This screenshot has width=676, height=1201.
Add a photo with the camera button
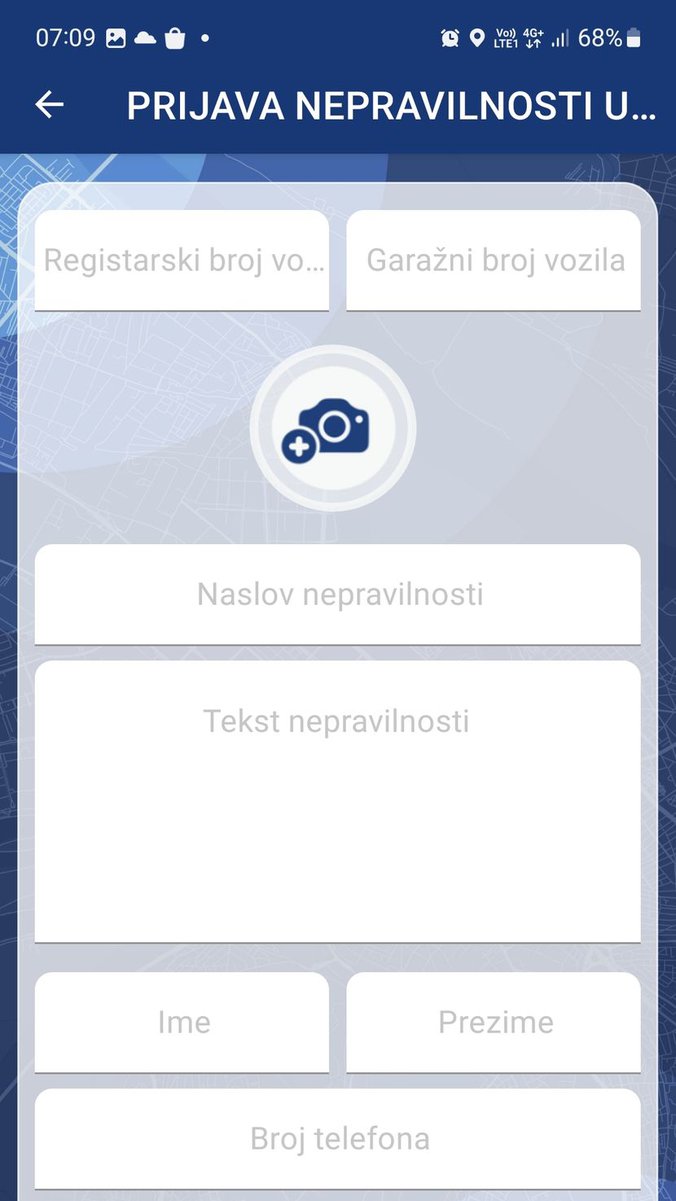pos(333,428)
